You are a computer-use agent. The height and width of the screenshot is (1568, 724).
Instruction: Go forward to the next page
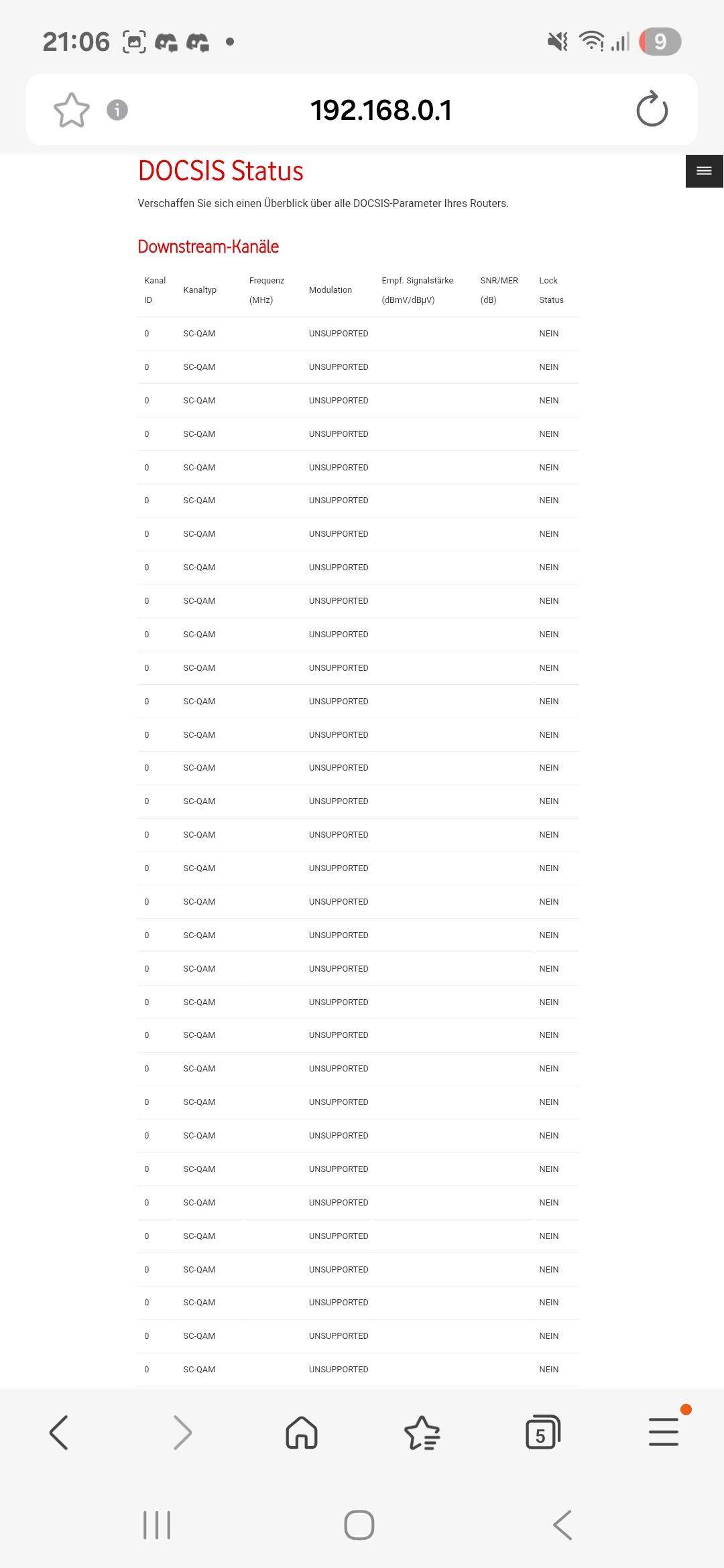pos(182,1432)
